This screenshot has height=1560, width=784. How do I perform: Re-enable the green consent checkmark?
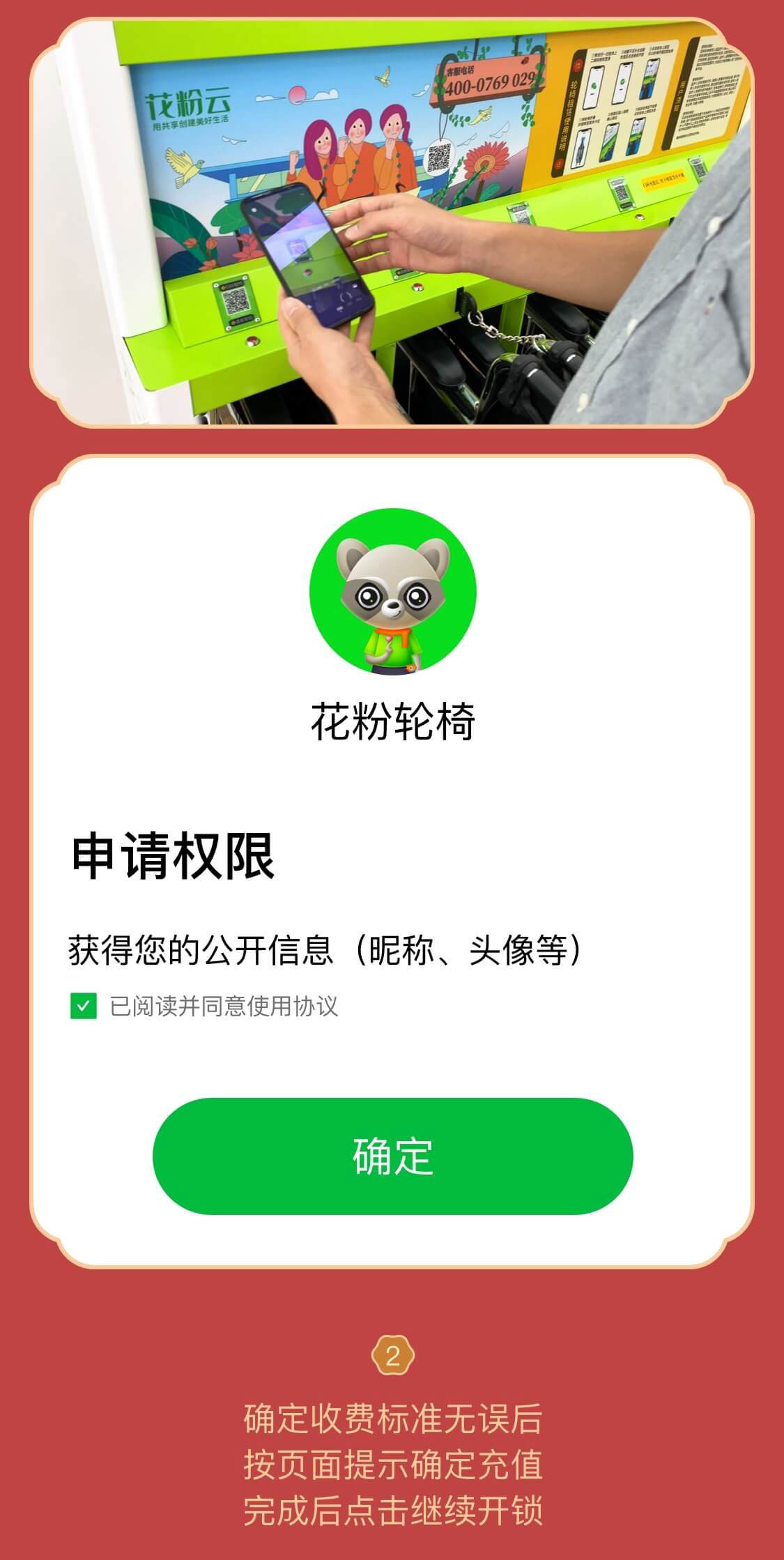coord(83,1004)
